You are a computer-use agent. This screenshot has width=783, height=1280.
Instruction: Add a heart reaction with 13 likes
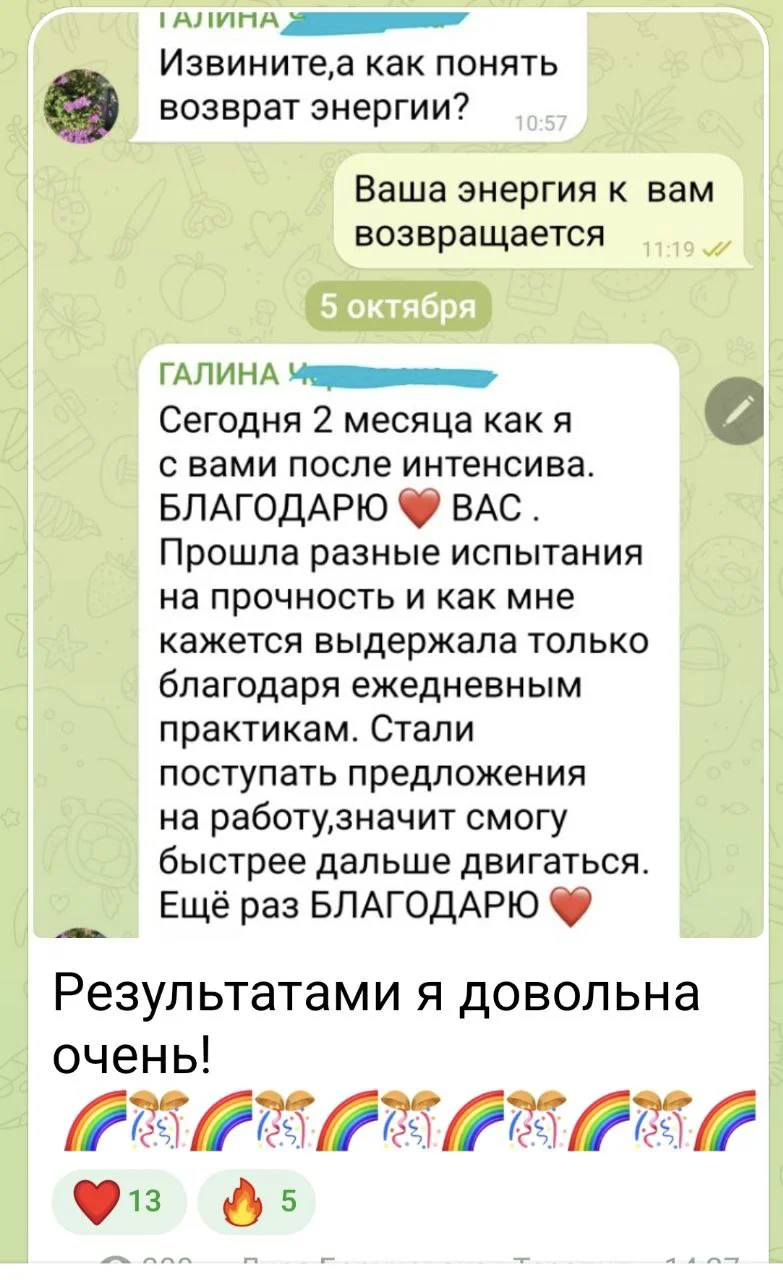click(119, 1200)
